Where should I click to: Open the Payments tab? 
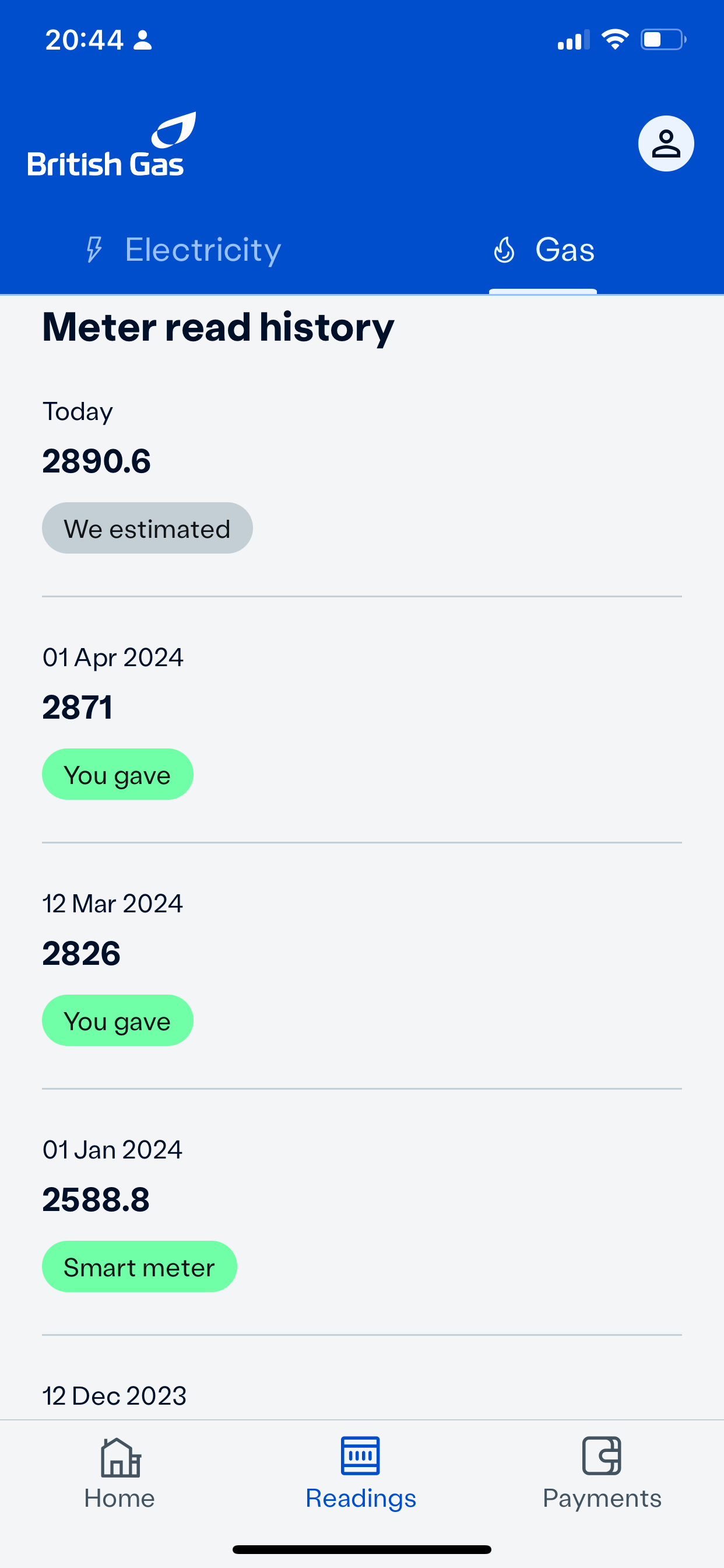pyautogui.click(x=602, y=1473)
